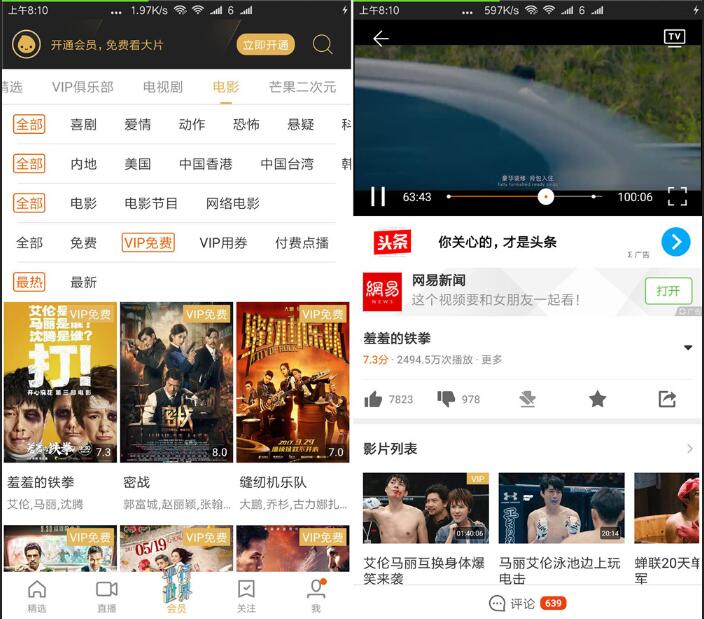
Task: Tap the 立即开通 membership button
Action: (x=265, y=45)
